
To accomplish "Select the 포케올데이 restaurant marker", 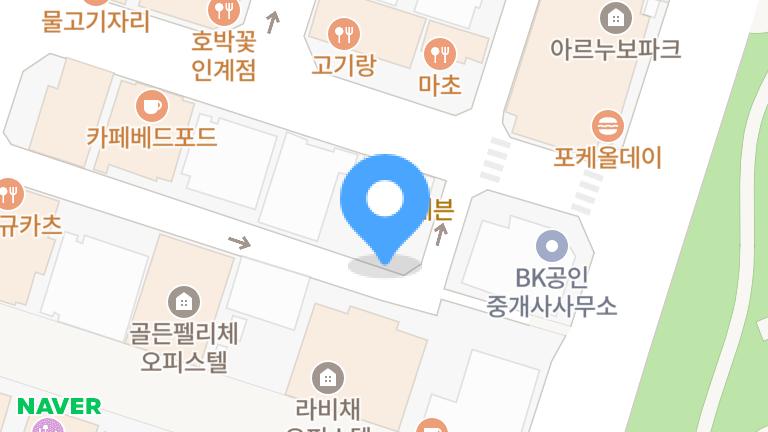I will point(608,127).
